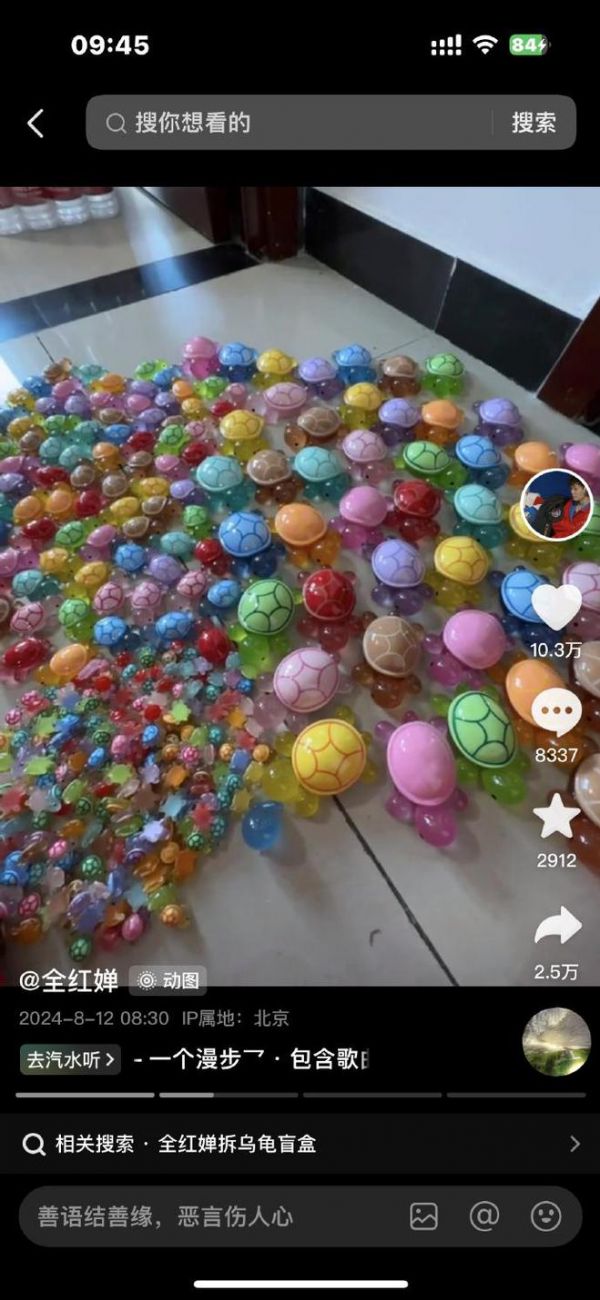
Task: Favorite this post with the star icon
Action: (556, 817)
